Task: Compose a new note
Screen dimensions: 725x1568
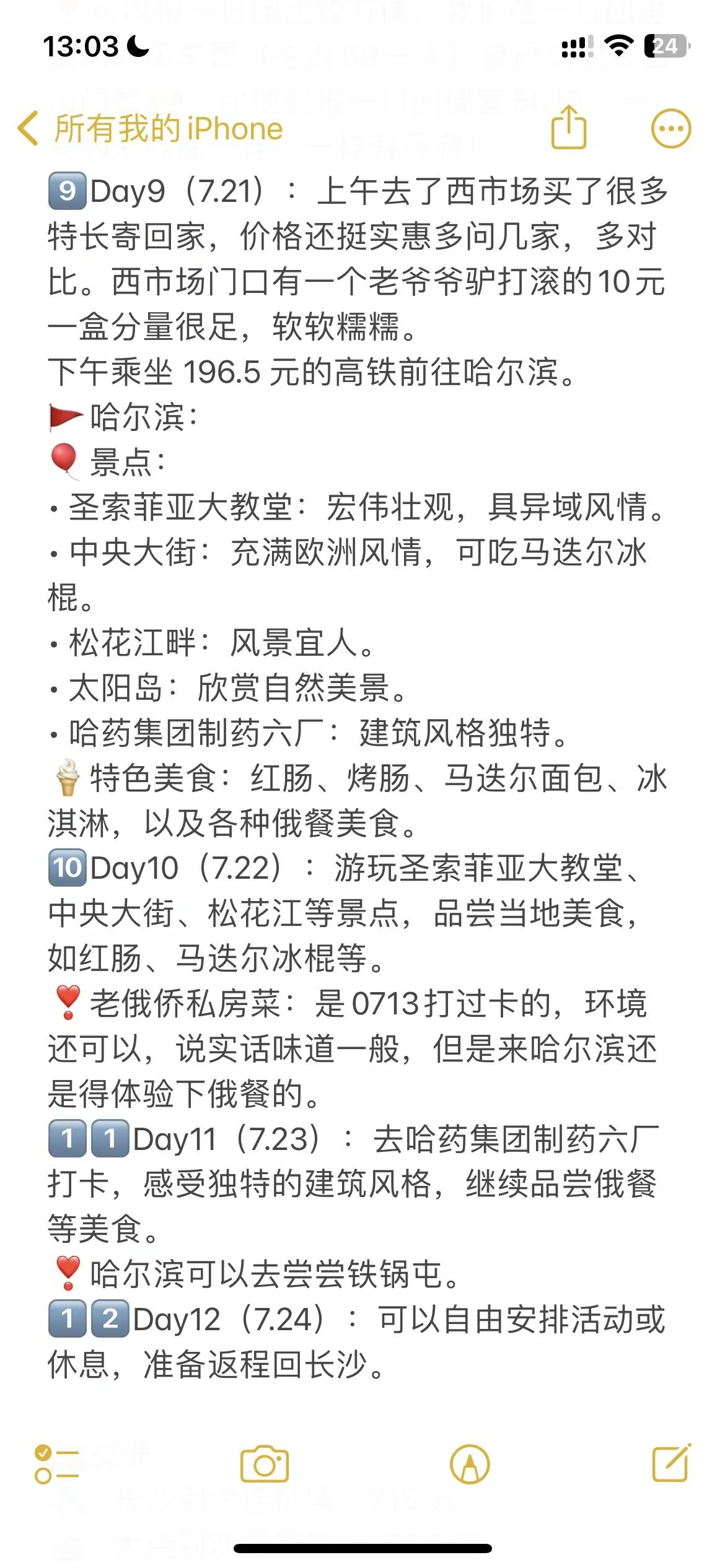Action: (x=670, y=1463)
